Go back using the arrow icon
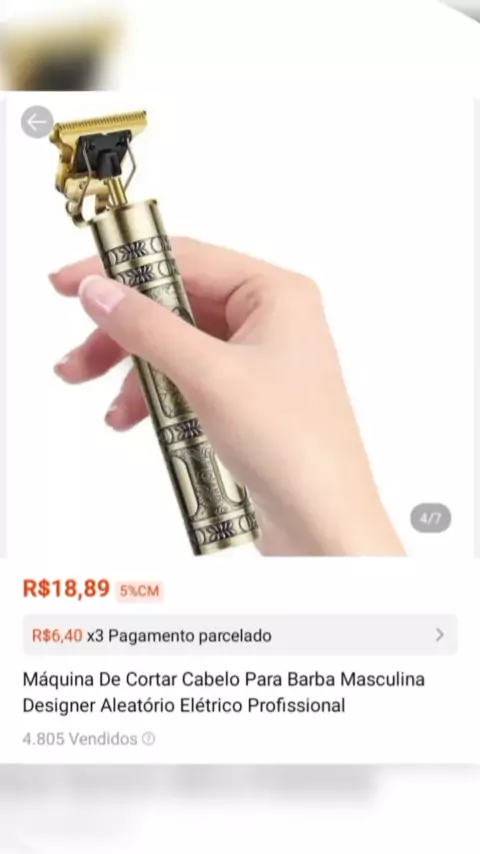Image resolution: width=480 pixels, height=854 pixels. click(38, 121)
